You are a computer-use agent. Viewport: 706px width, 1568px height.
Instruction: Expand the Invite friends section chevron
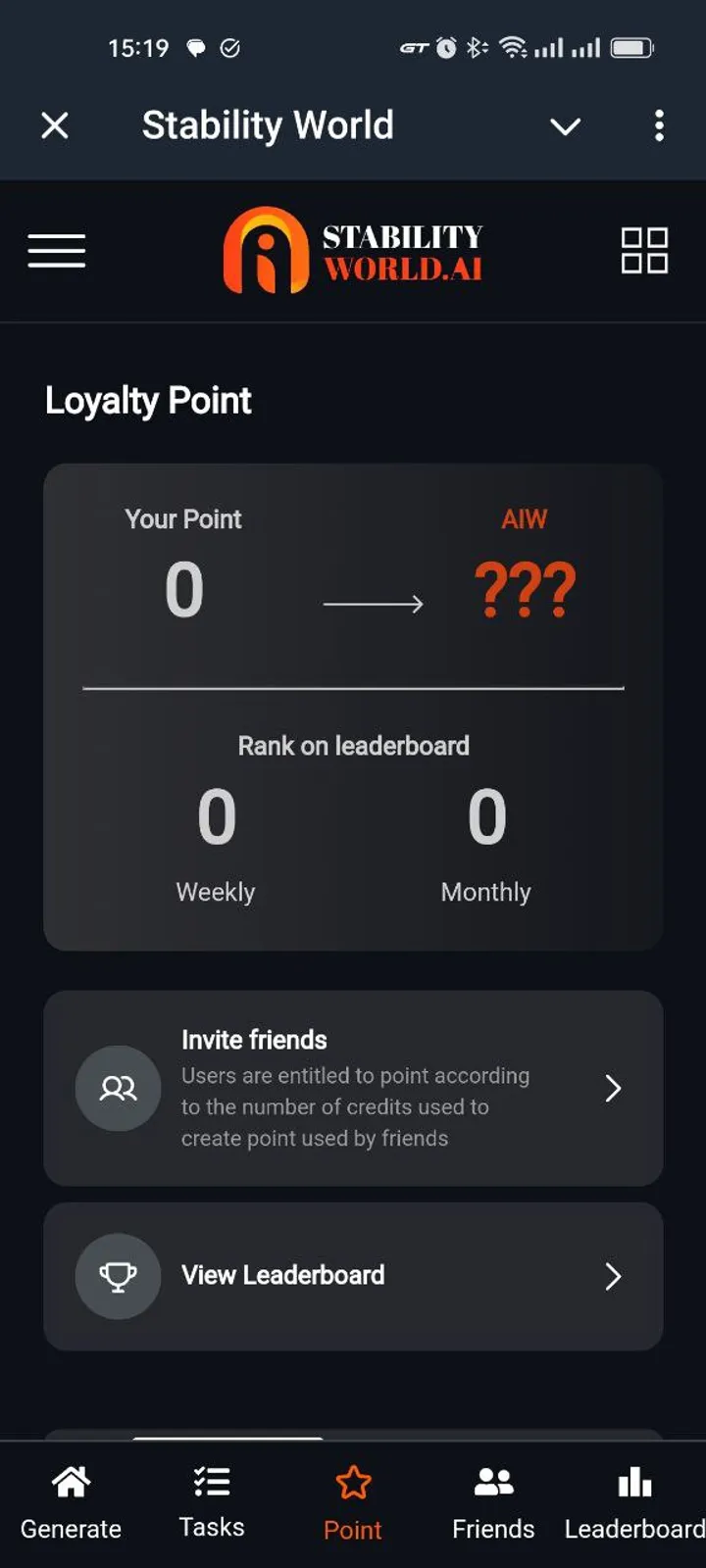tap(614, 1089)
